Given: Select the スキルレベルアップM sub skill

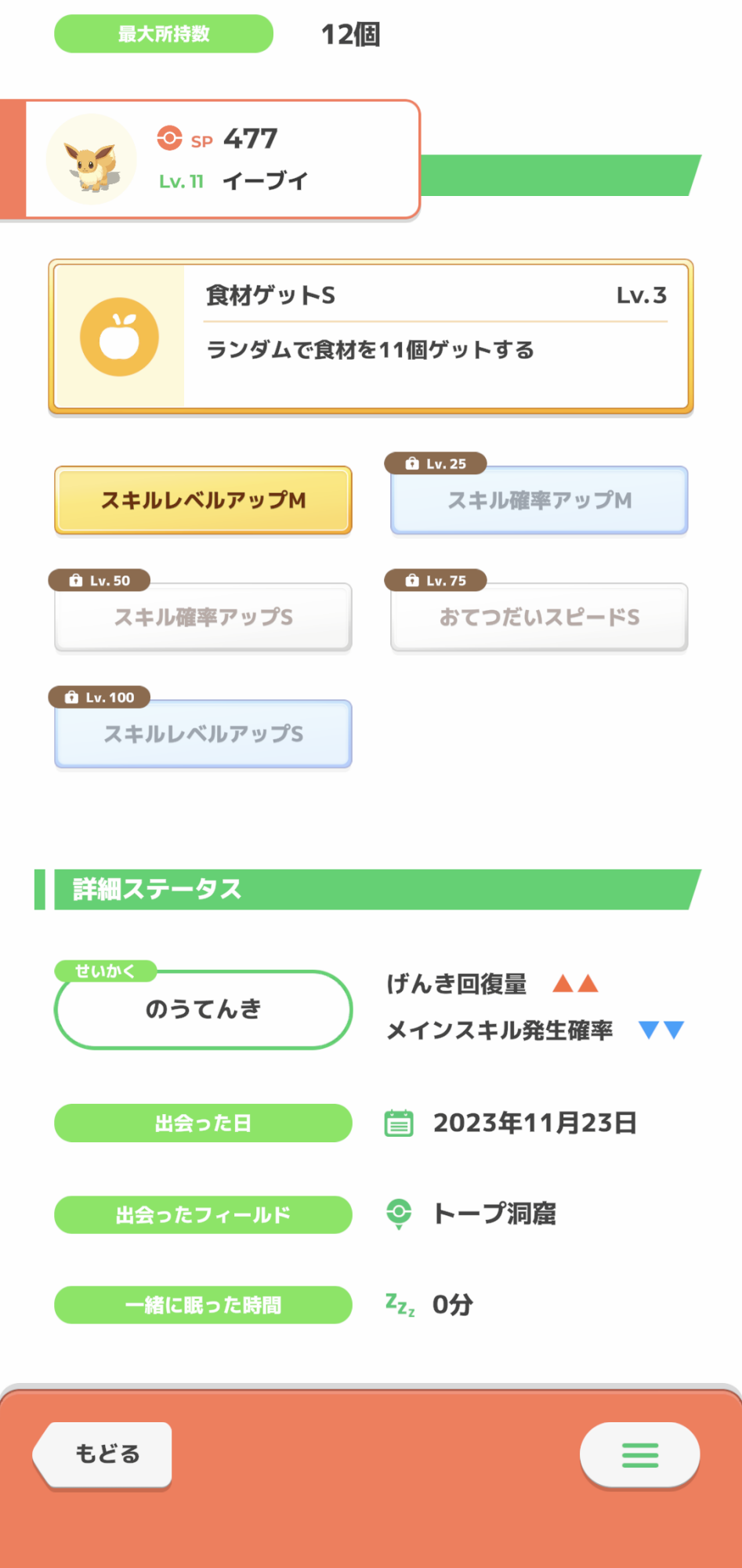Looking at the screenshot, I should pos(203,500).
